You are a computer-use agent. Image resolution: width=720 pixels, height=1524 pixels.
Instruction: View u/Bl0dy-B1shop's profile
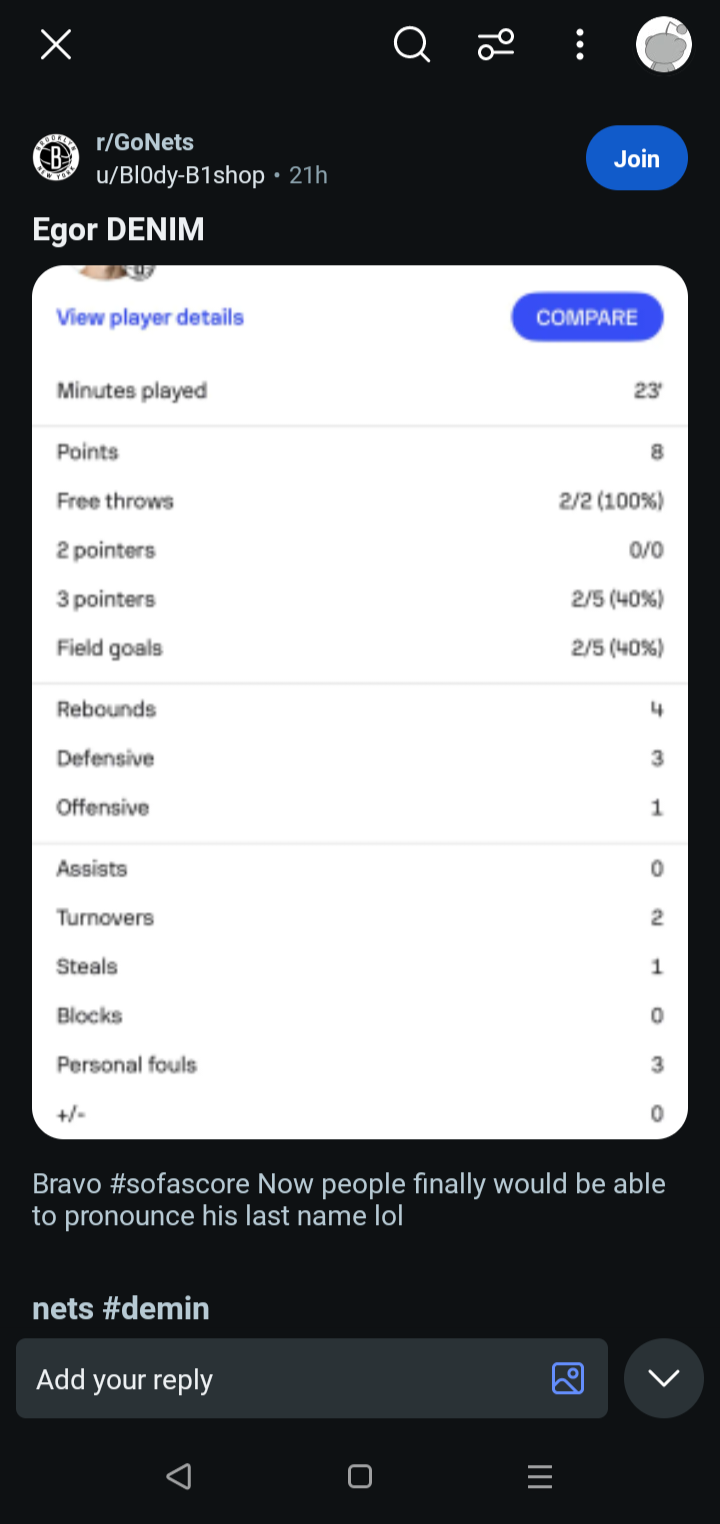180,175
